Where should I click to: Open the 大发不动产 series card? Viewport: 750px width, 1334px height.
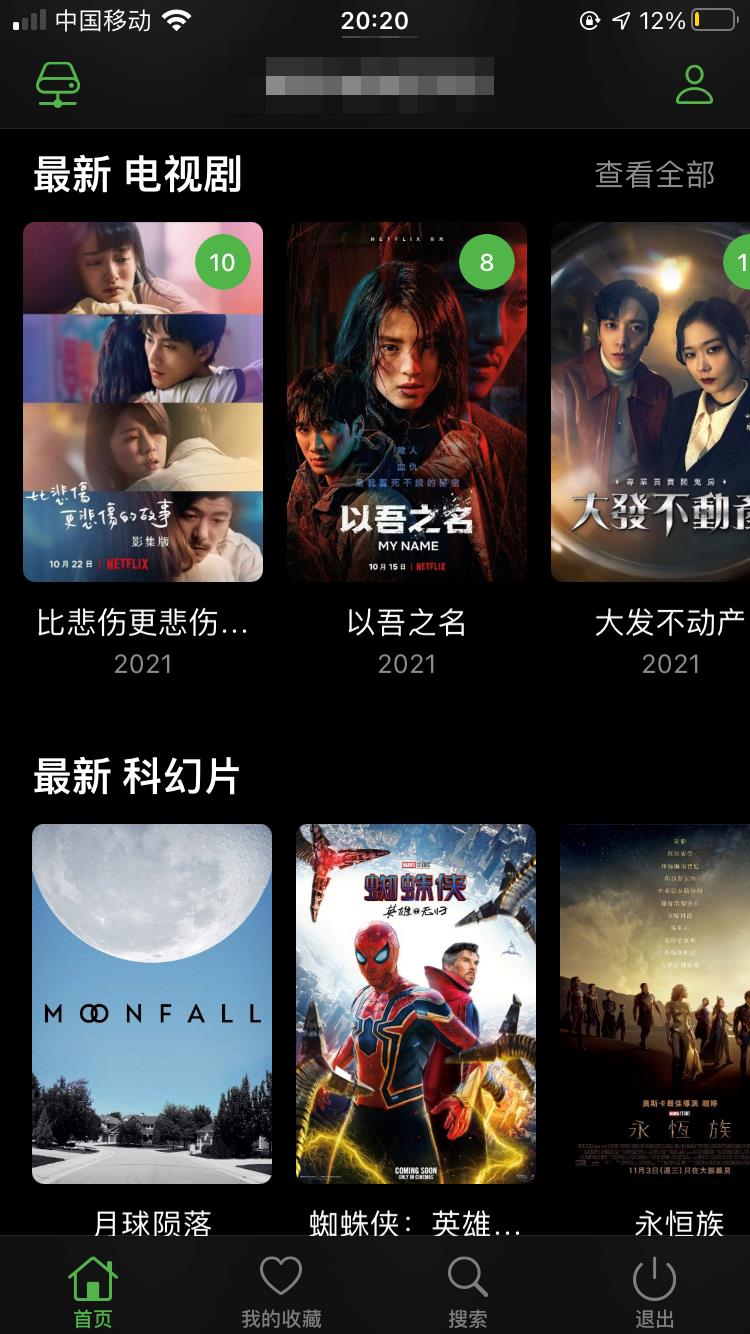click(x=650, y=402)
